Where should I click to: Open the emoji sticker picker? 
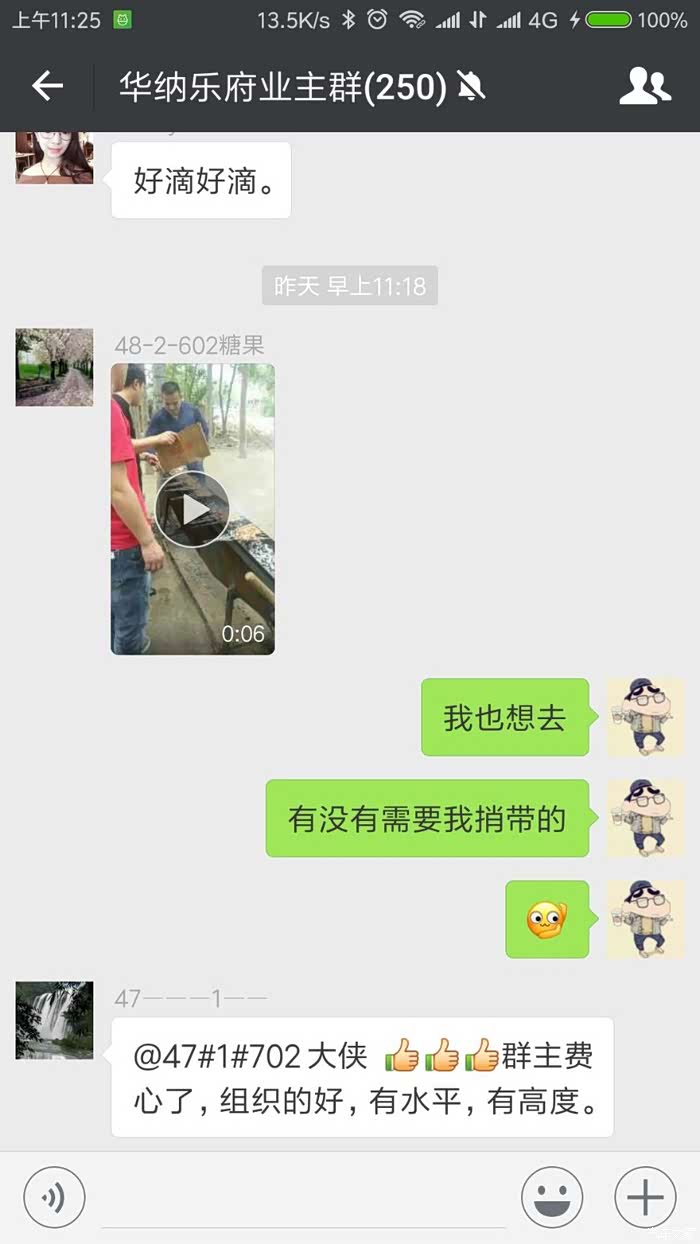(x=552, y=1196)
